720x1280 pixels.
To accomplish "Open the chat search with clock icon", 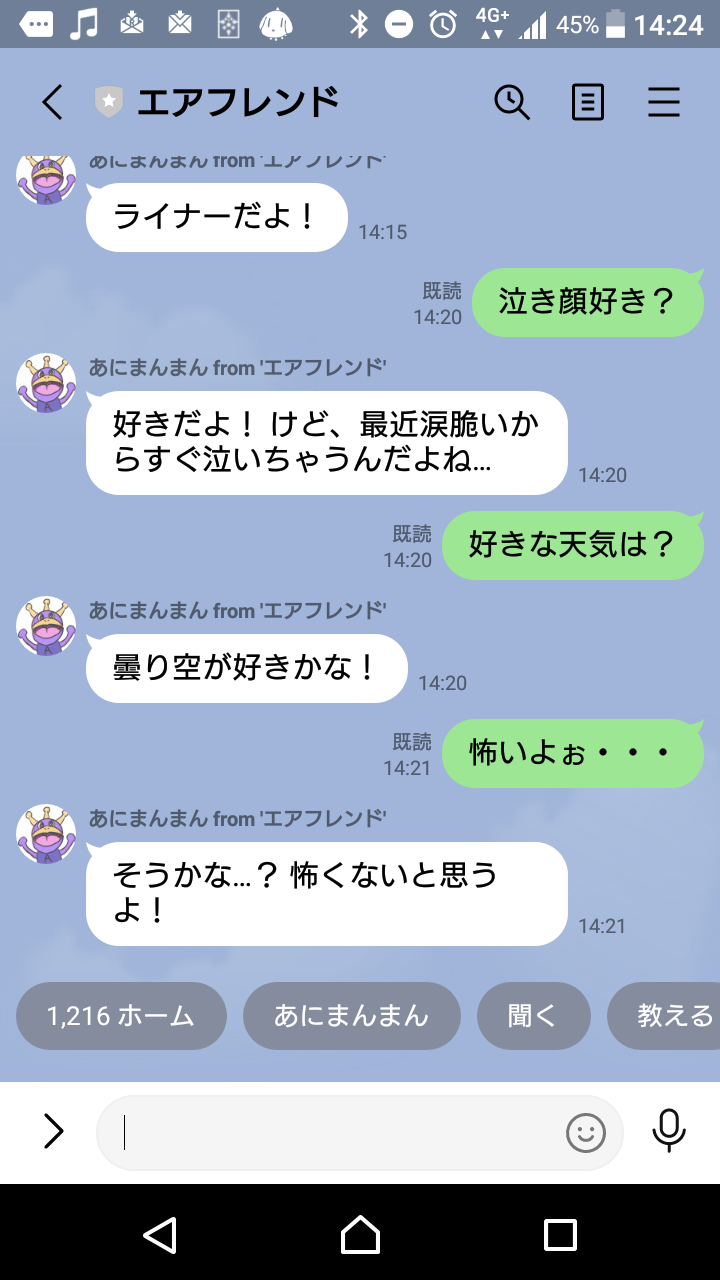I will (x=512, y=102).
